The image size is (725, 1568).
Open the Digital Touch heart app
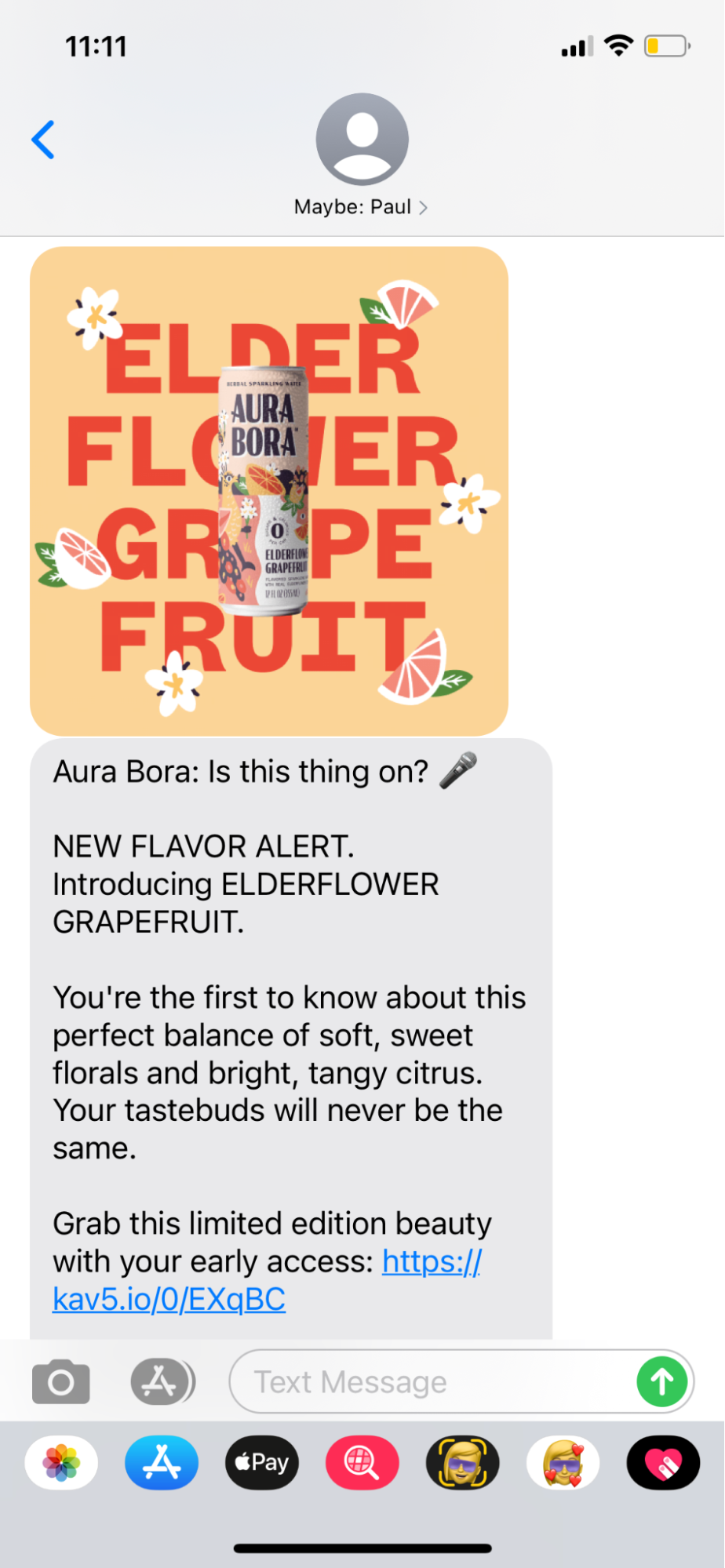(x=663, y=1463)
